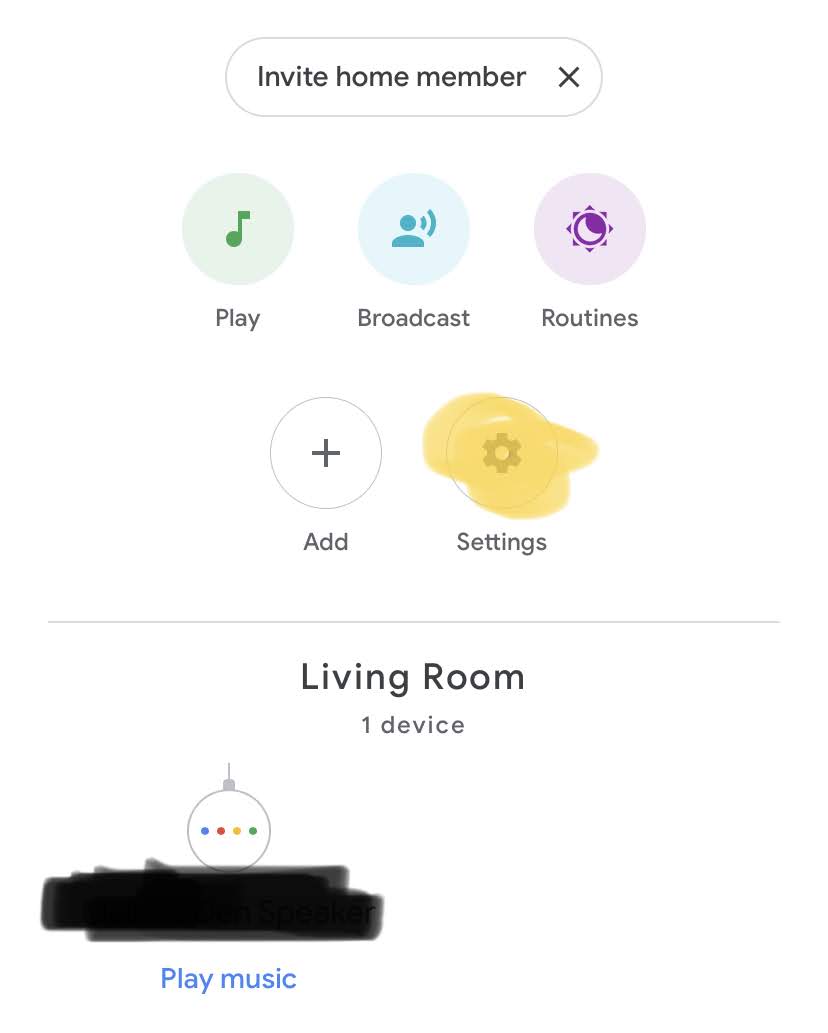Open the Invite home member prompt
The width and height of the screenshot is (828, 1033).
(392, 76)
